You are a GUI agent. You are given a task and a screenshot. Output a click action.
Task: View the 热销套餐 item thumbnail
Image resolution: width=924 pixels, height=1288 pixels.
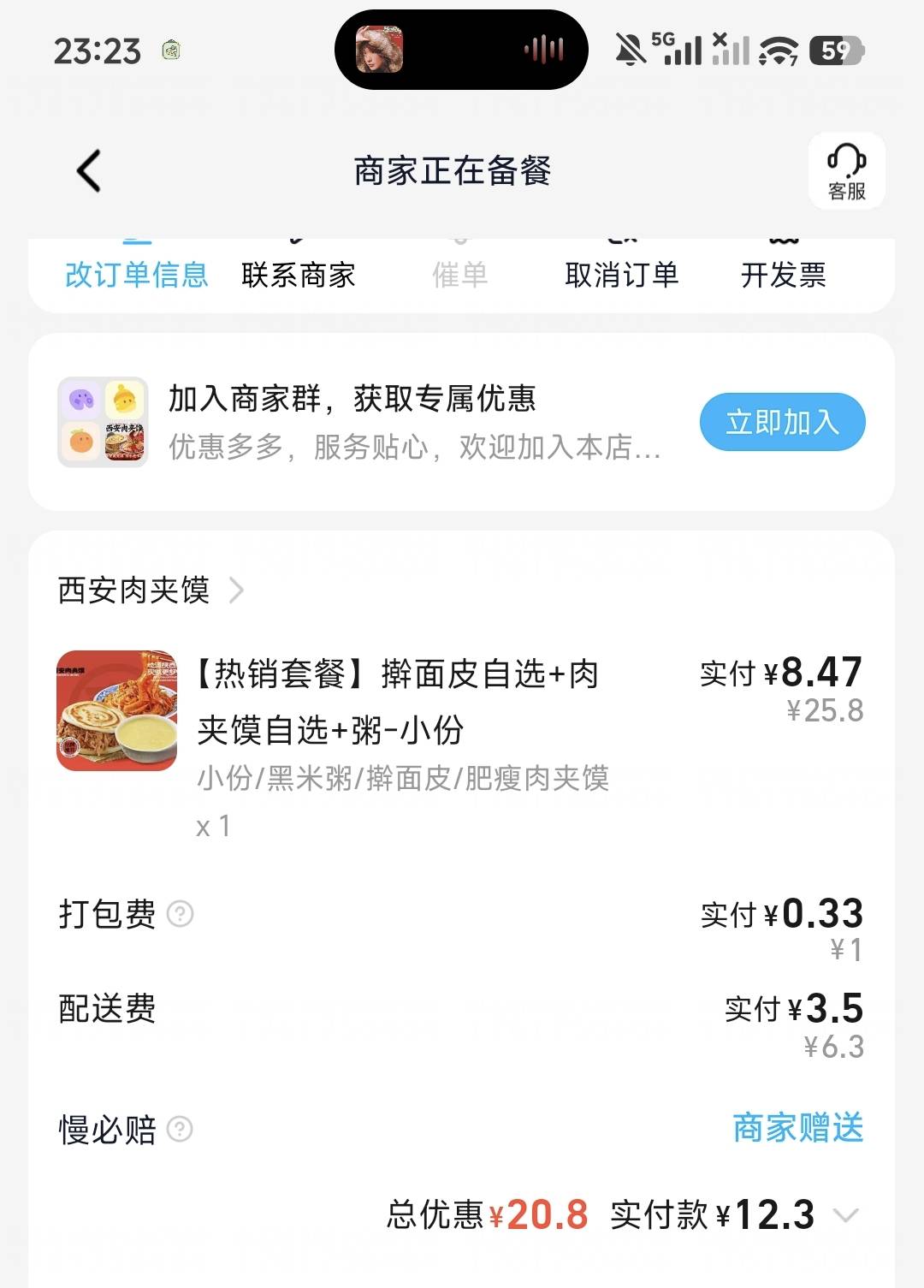coord(117,711)
